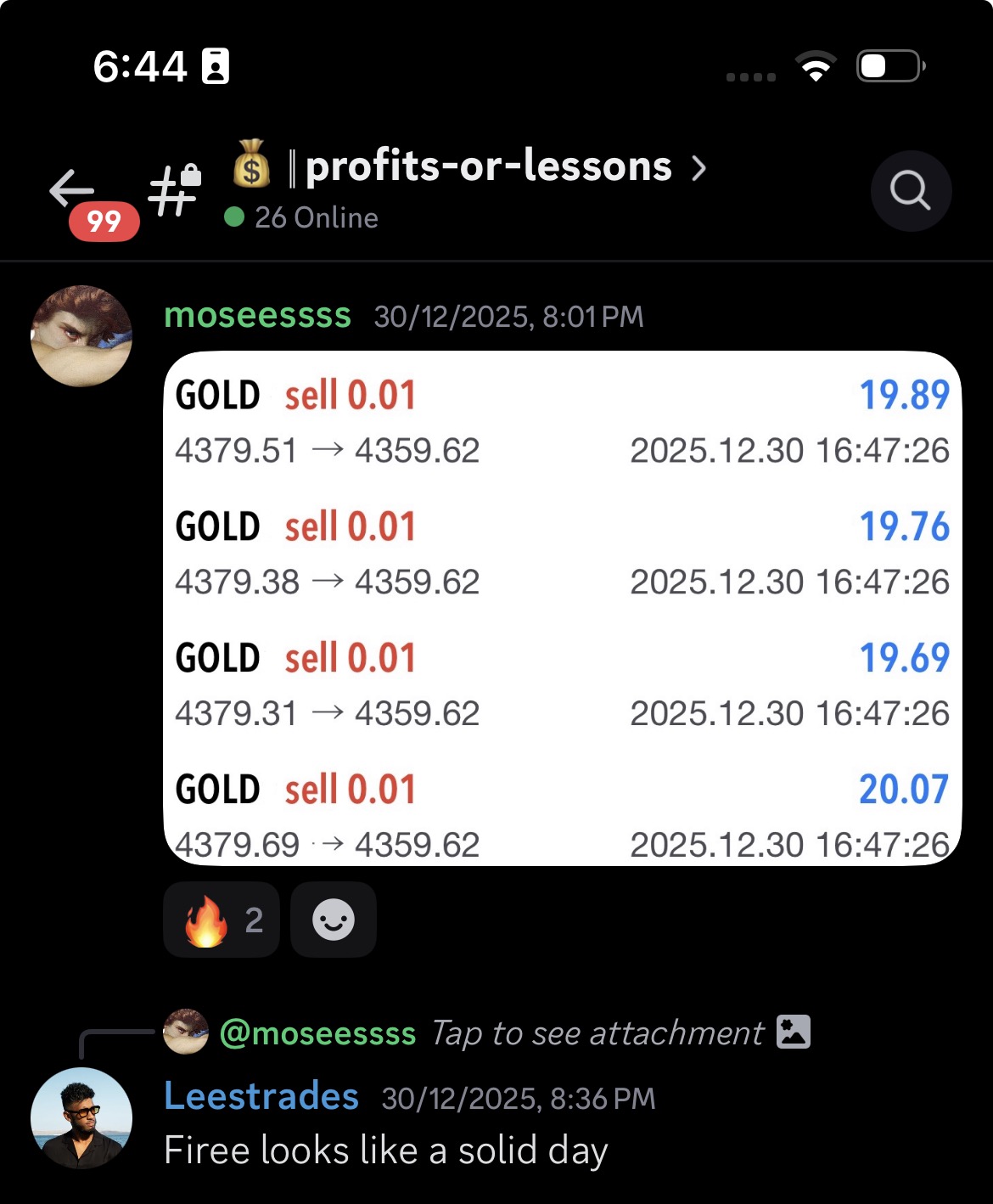Add fire reaction to moseessss's message
993x1204 pixels.
click(222, 920)
